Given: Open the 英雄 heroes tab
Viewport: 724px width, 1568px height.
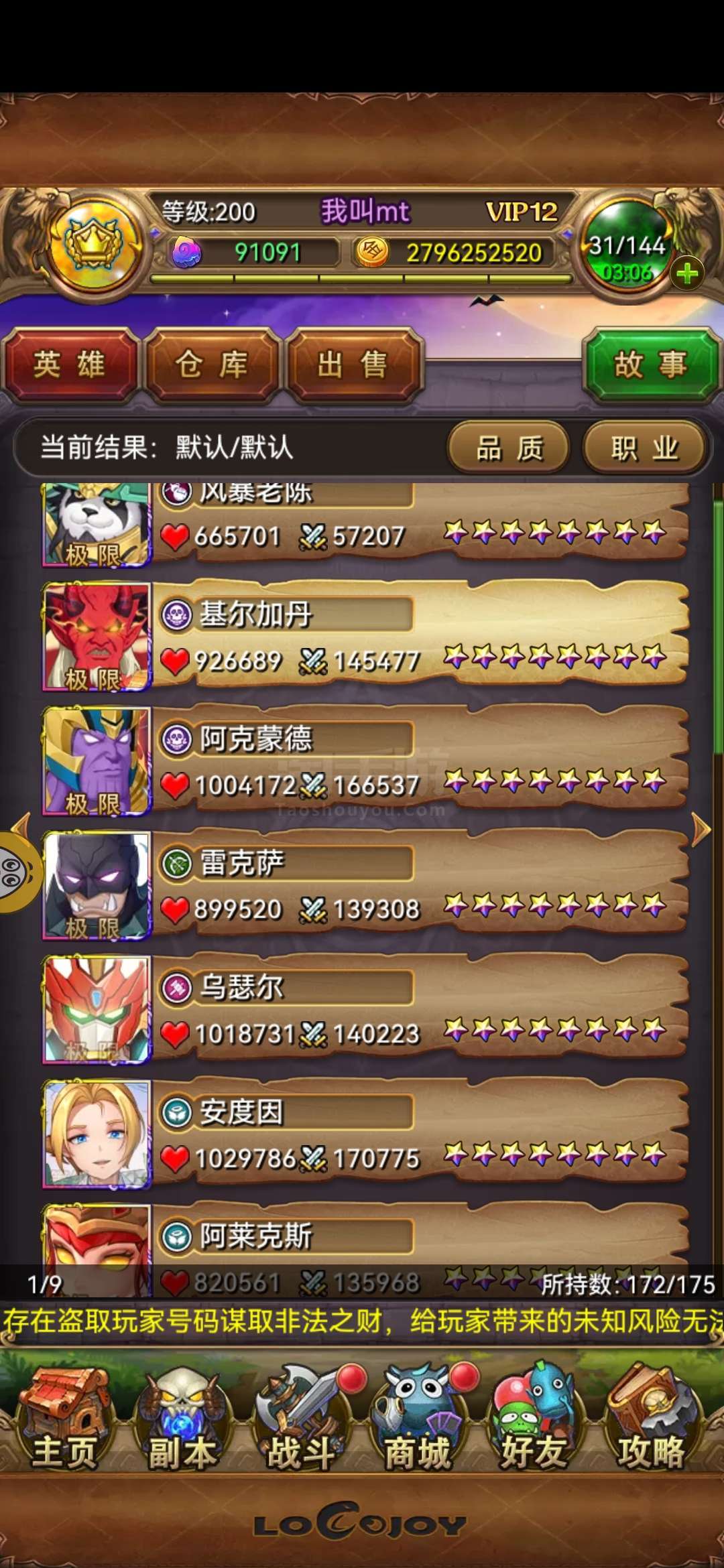Looking at the screenshot, I should [70, 365].
